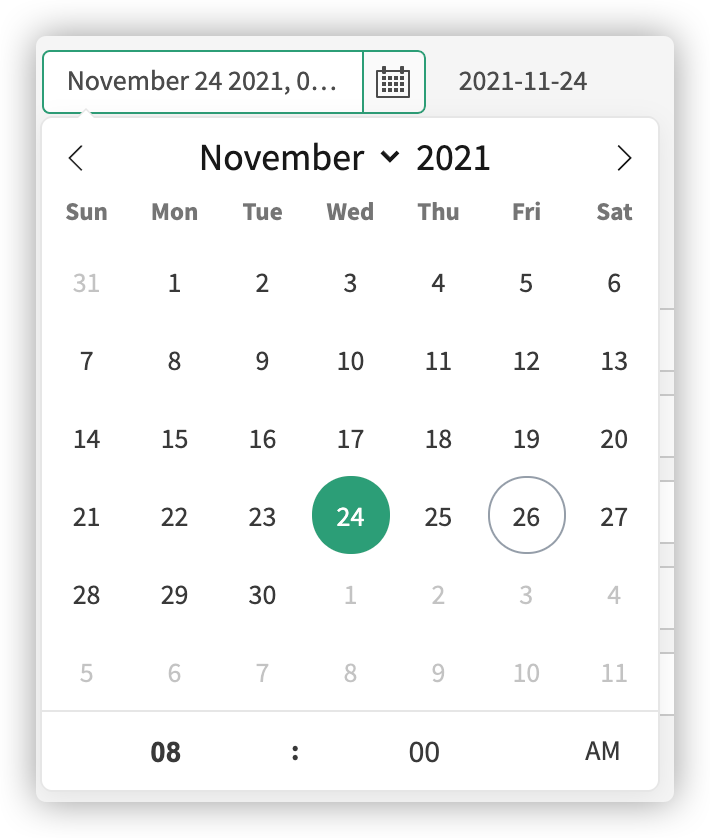The image size is (710, 838).
Task: Pick November 1
Action: click(x=174, y=283)
